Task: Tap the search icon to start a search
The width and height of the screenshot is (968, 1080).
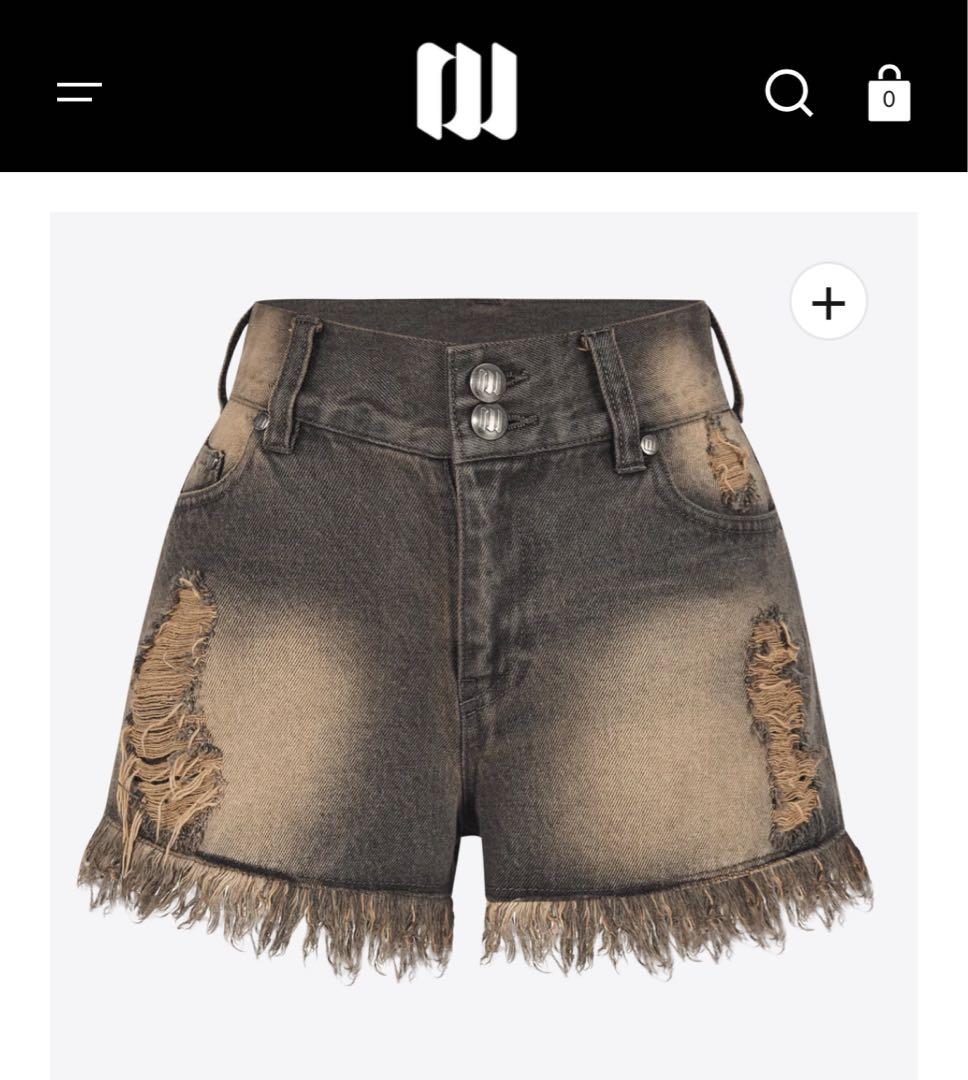Action: [x=789, y=93]
